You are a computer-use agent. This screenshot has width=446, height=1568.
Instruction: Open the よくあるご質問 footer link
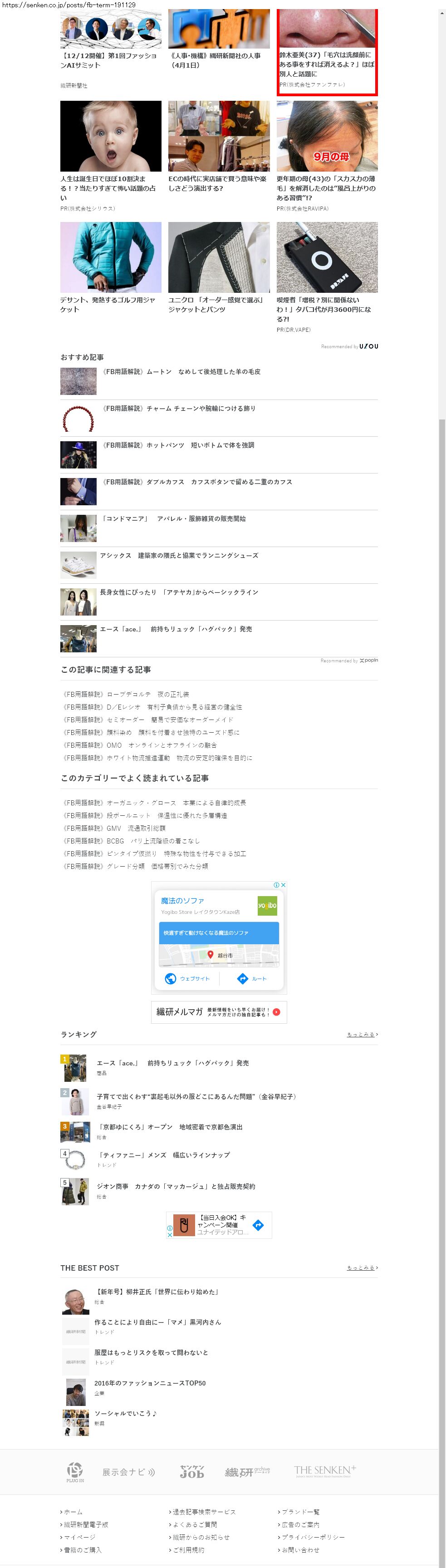[194, 1524]
